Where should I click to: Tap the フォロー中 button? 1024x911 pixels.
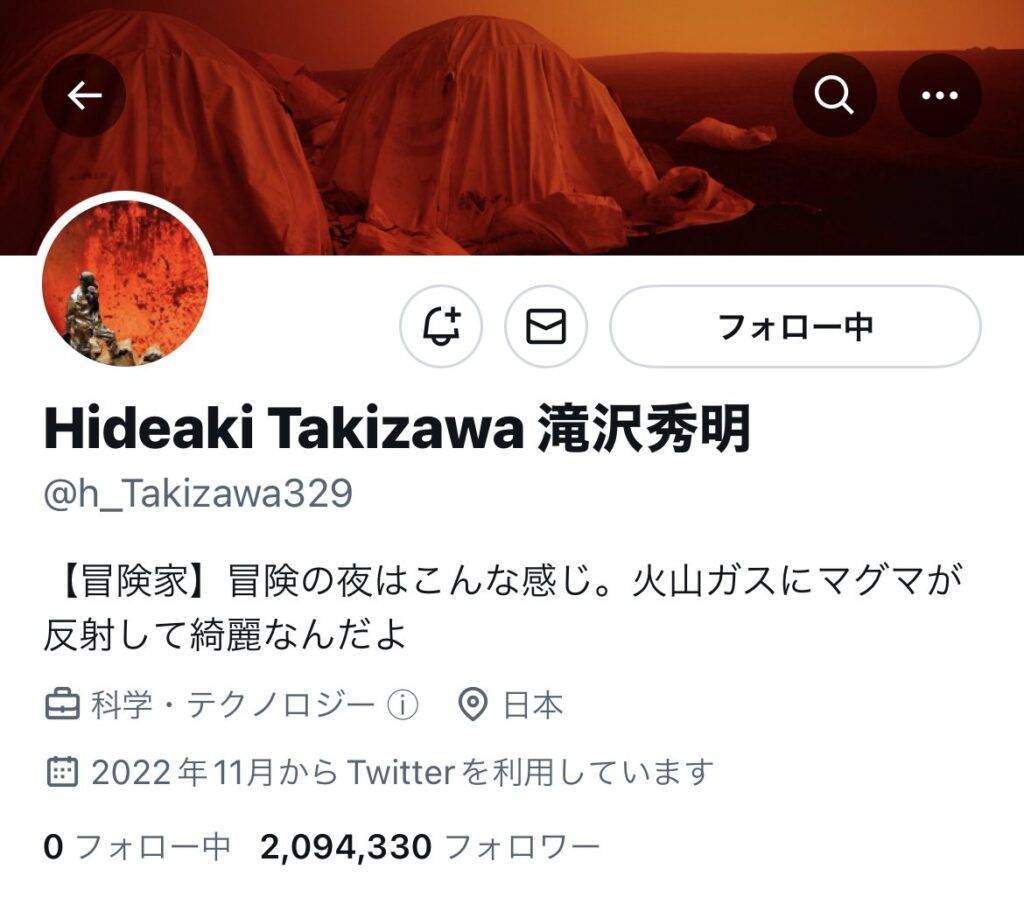[x=795, y=327]
